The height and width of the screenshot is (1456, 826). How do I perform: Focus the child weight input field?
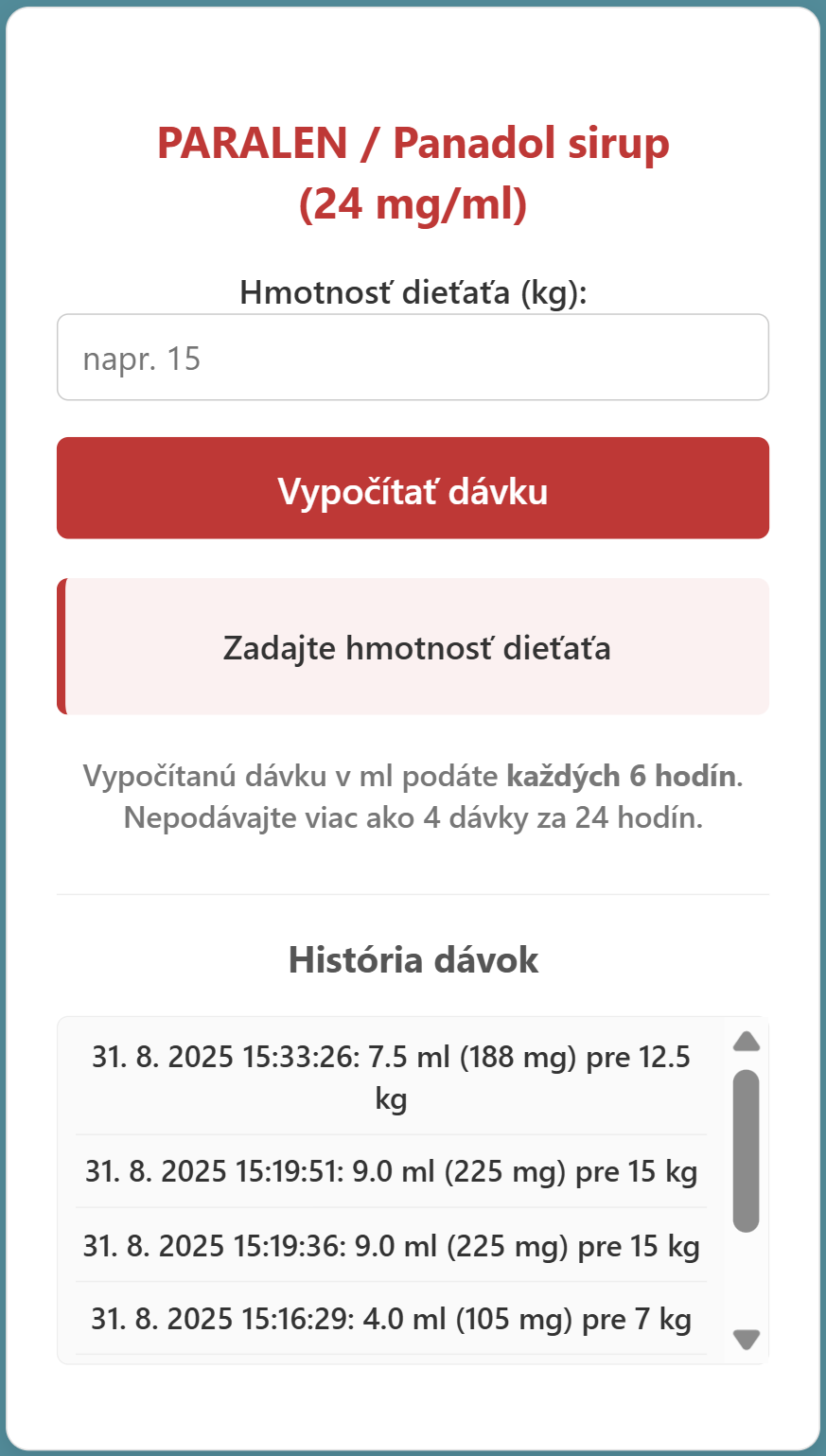click(x=413, y=358)
